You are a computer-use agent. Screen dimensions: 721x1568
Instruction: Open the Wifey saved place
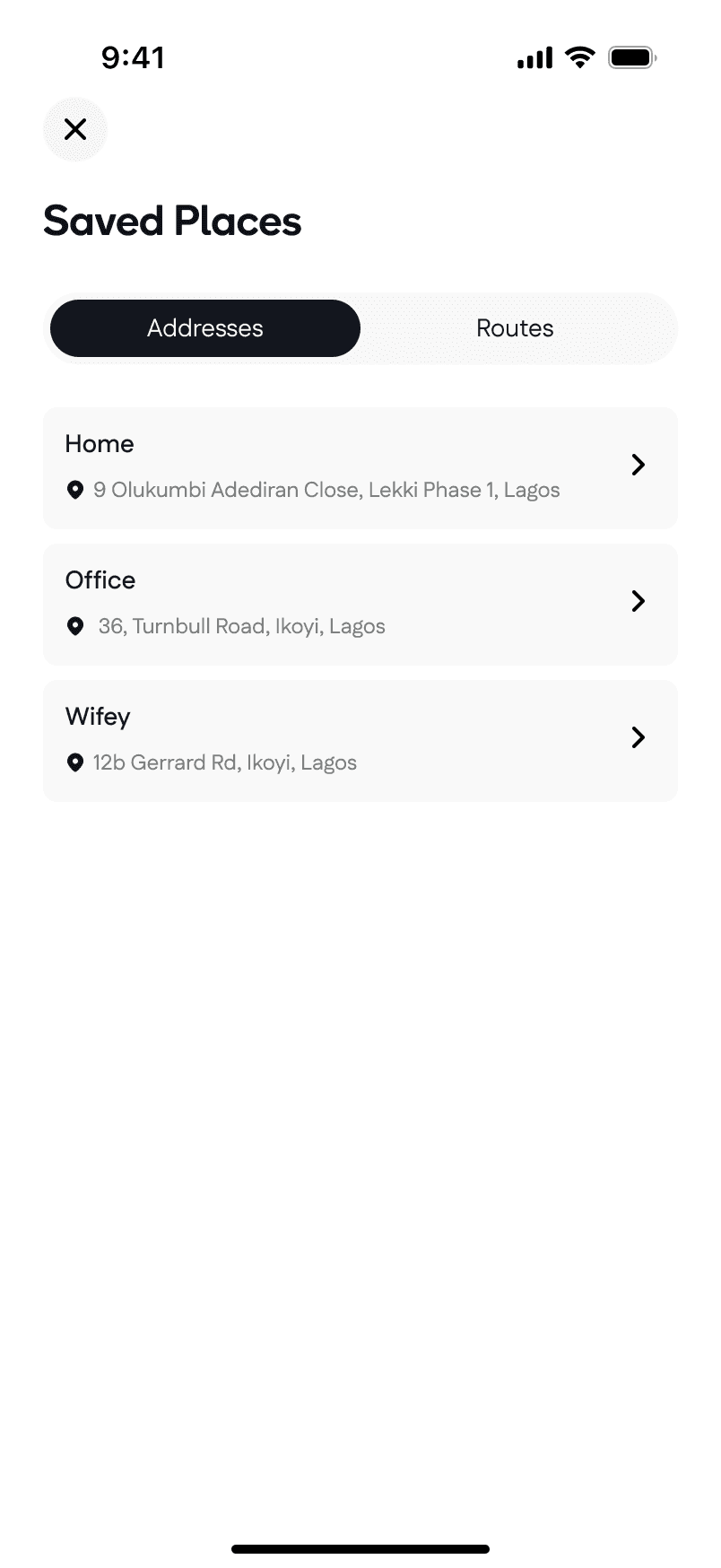[360, 740]
